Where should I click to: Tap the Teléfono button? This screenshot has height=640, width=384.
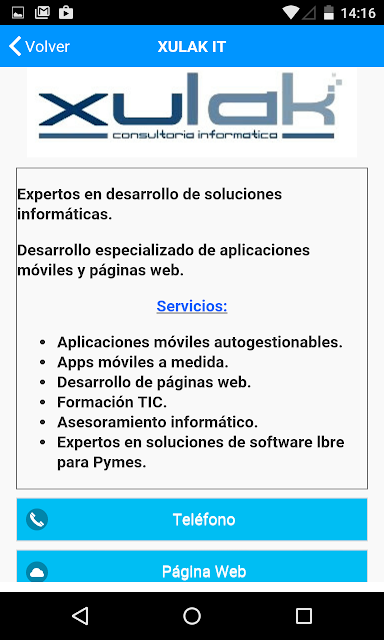[x=192, y=519]
